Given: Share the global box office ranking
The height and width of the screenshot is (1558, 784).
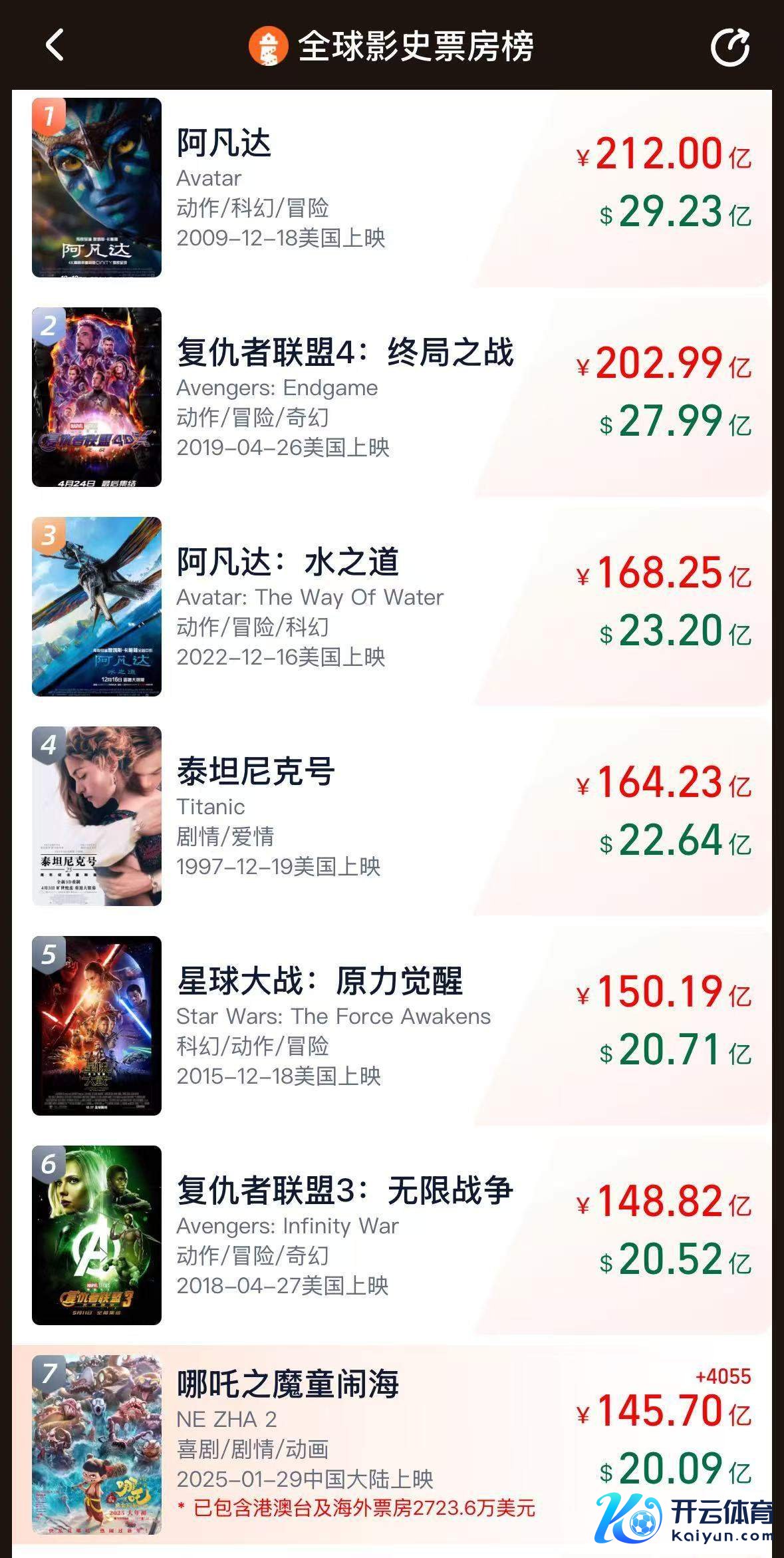Looking at the screenshot, I should [x=729, y=47].
